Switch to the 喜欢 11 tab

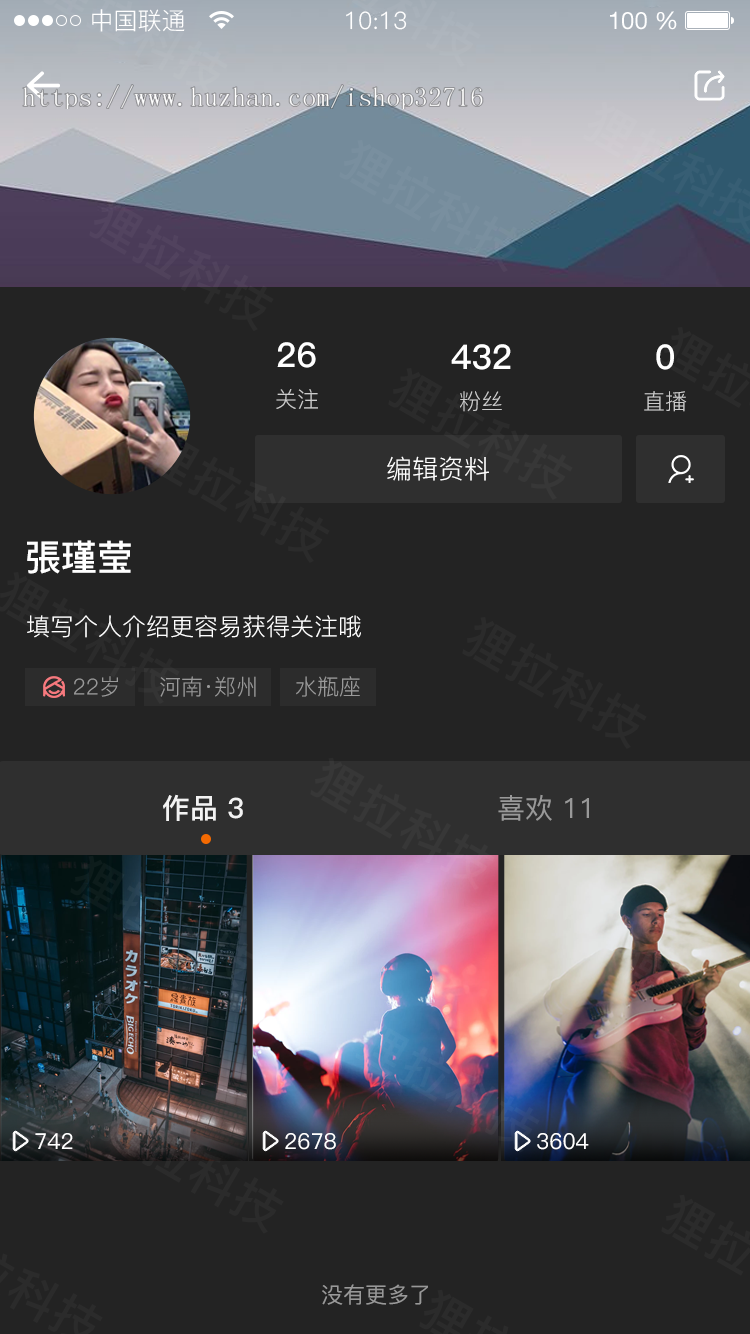[544, 808]
